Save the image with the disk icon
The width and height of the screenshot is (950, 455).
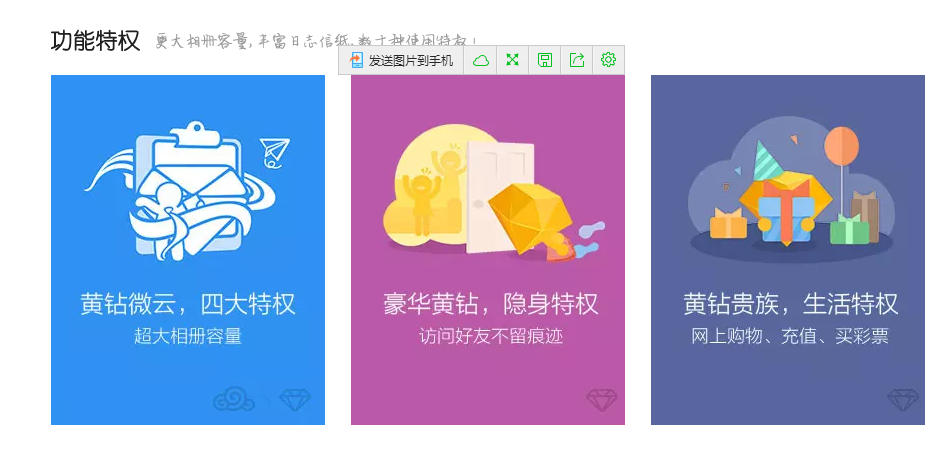[x=545, y=60]
